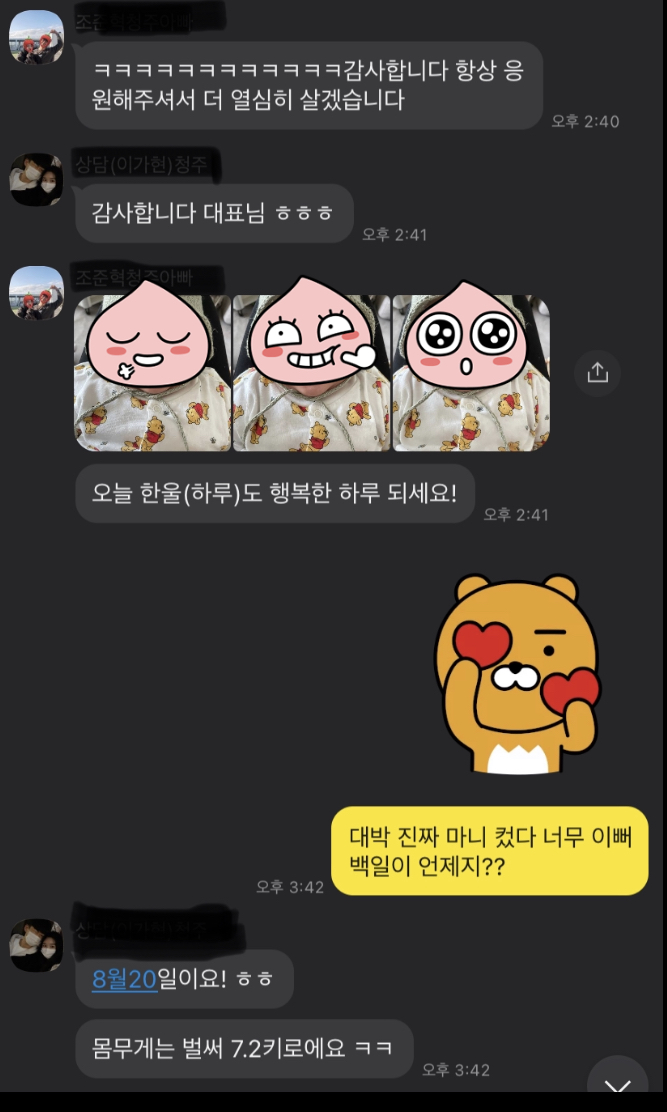The height and width of the screenshot is (1112, 667).
Task: Tap the share icon beside the photos
Action: pos(597,373)
